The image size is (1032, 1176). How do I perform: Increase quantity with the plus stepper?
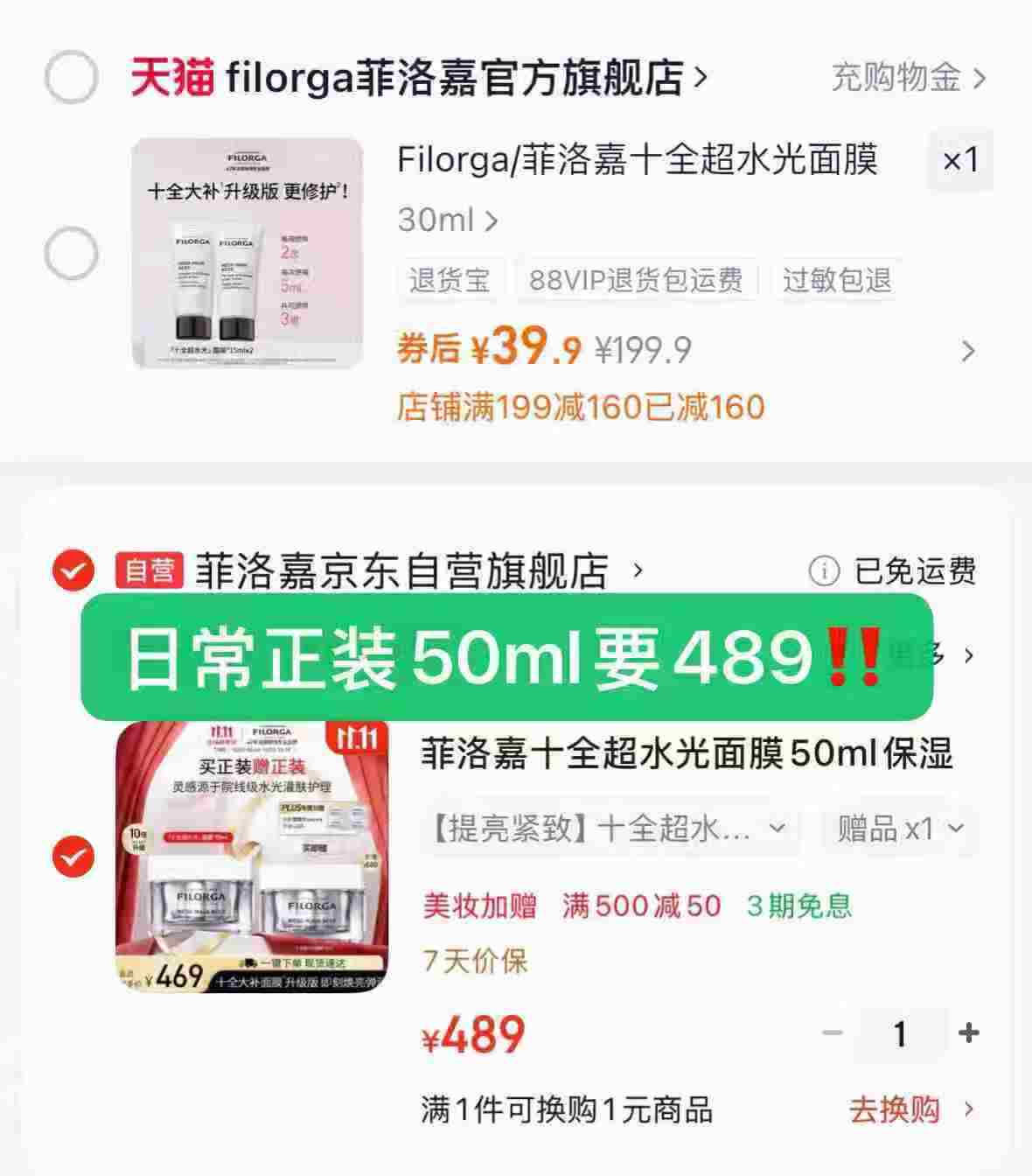pos(969,1033)
